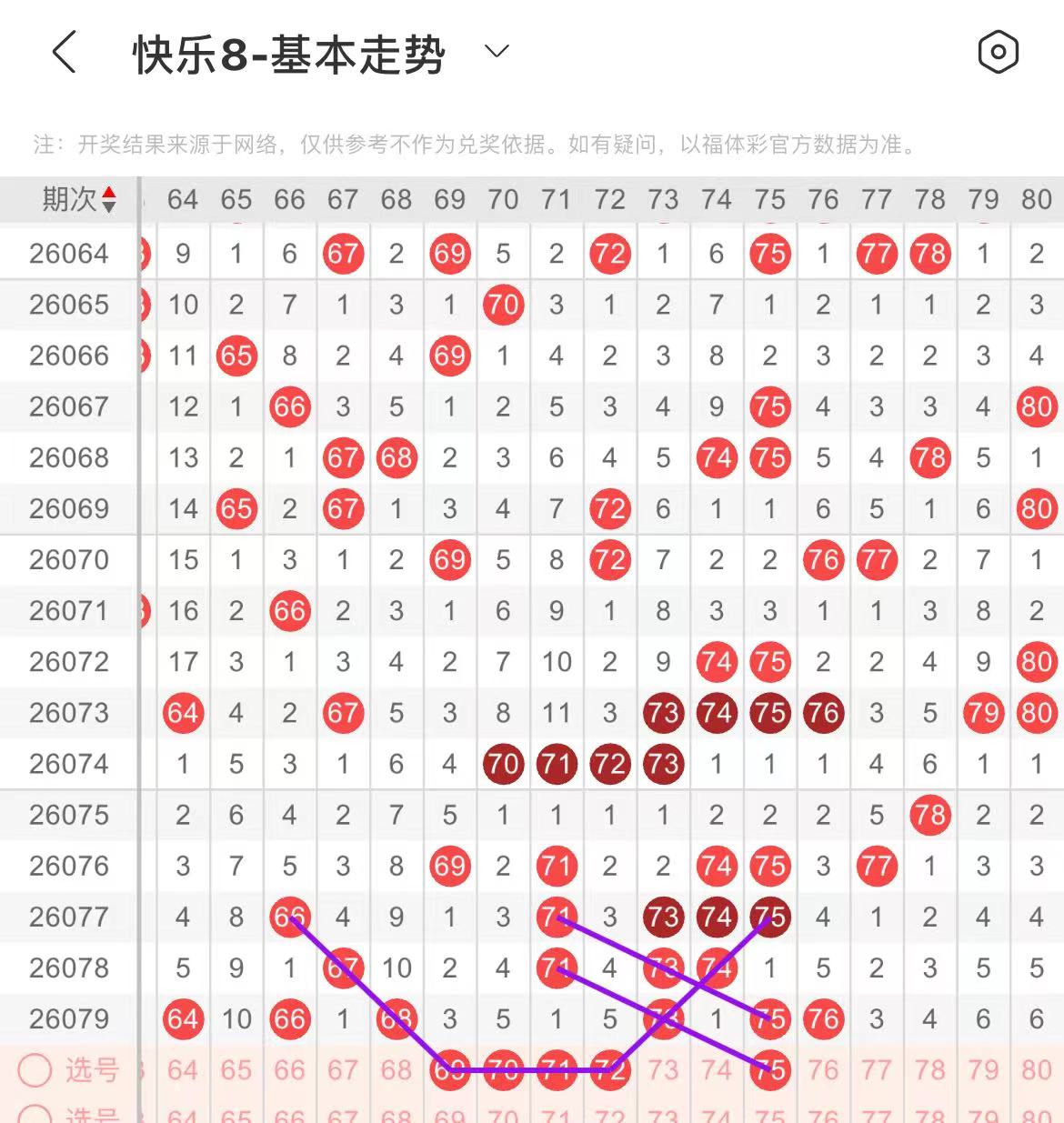
Task: Tap the 选号 label in the first selection row
Action: tap(91, 1070)
